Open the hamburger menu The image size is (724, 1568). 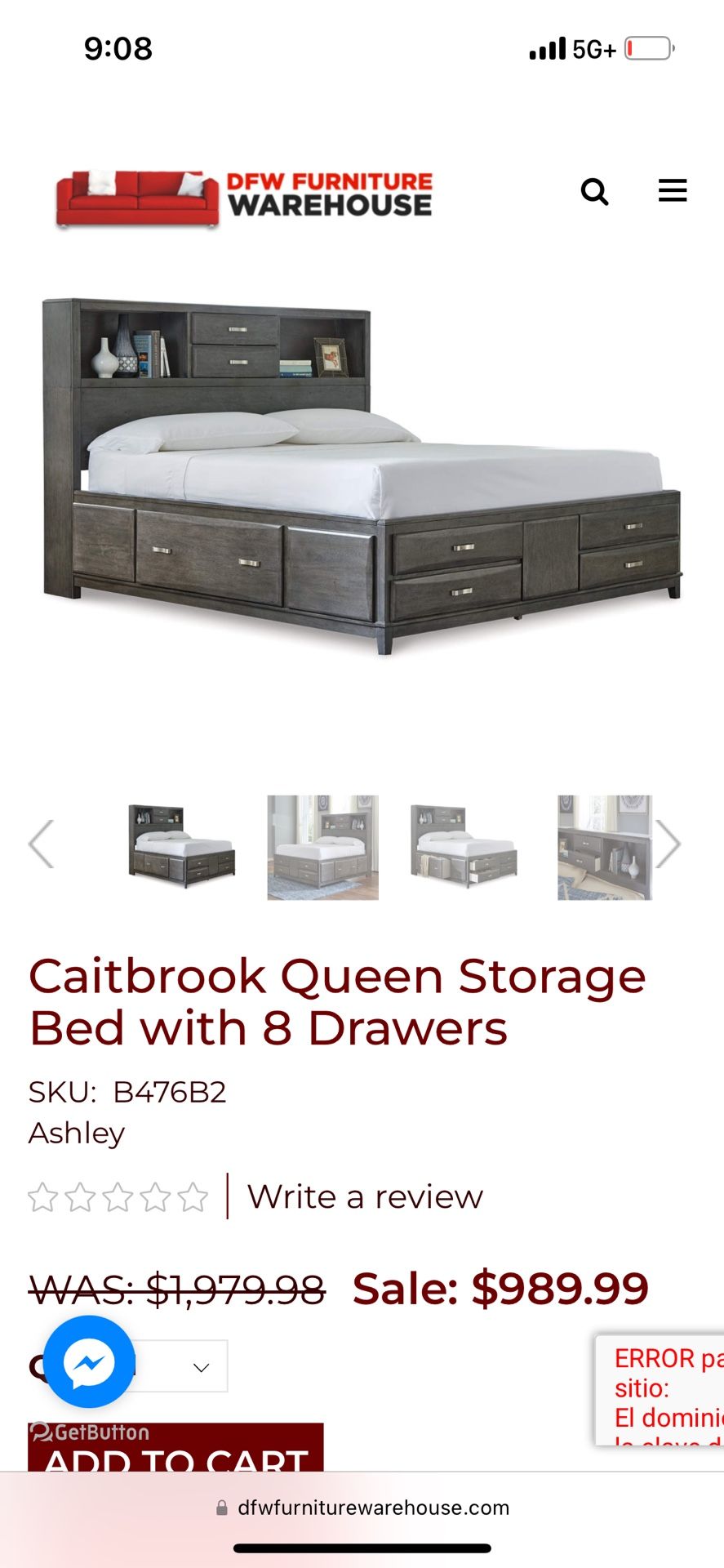[x=673, y=191]
